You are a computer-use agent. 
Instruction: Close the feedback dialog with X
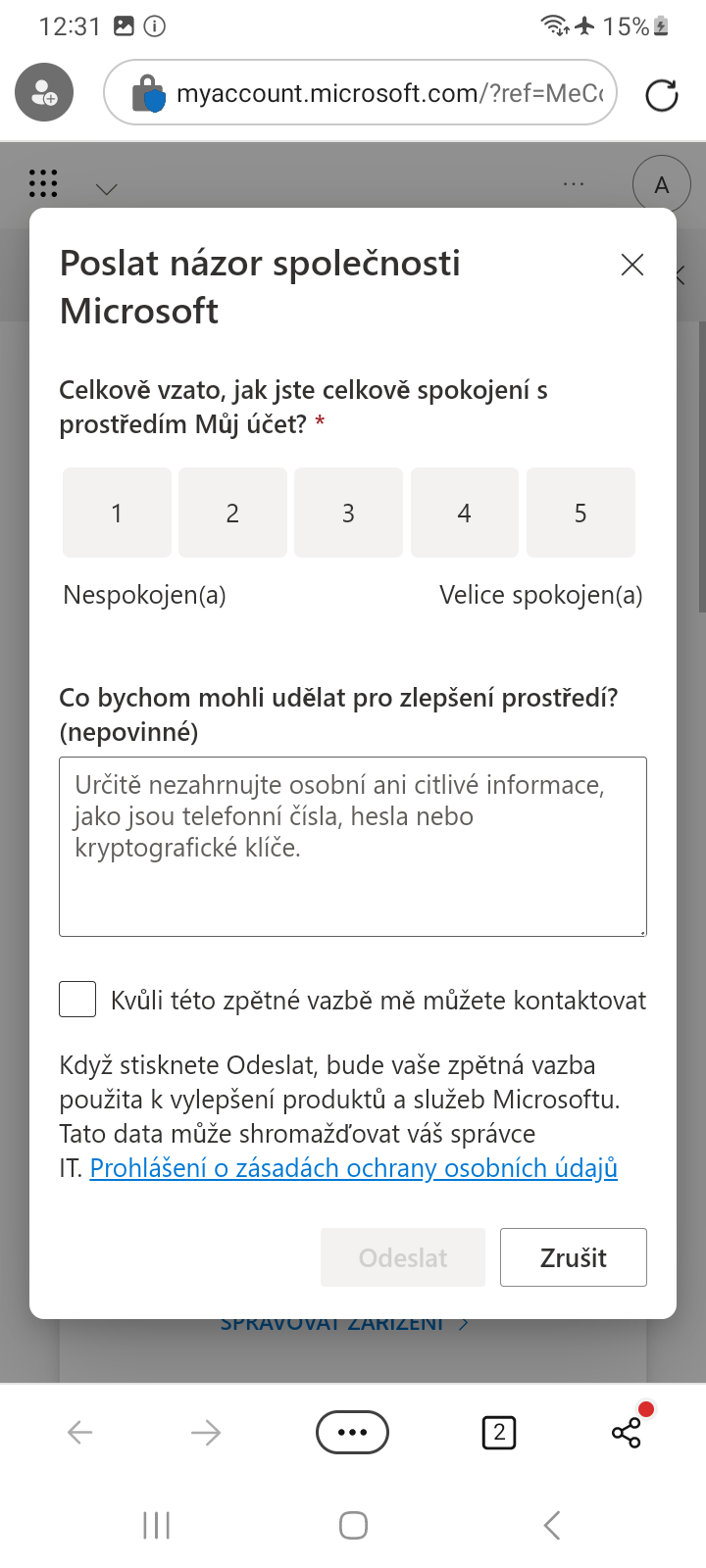[632, 265]
